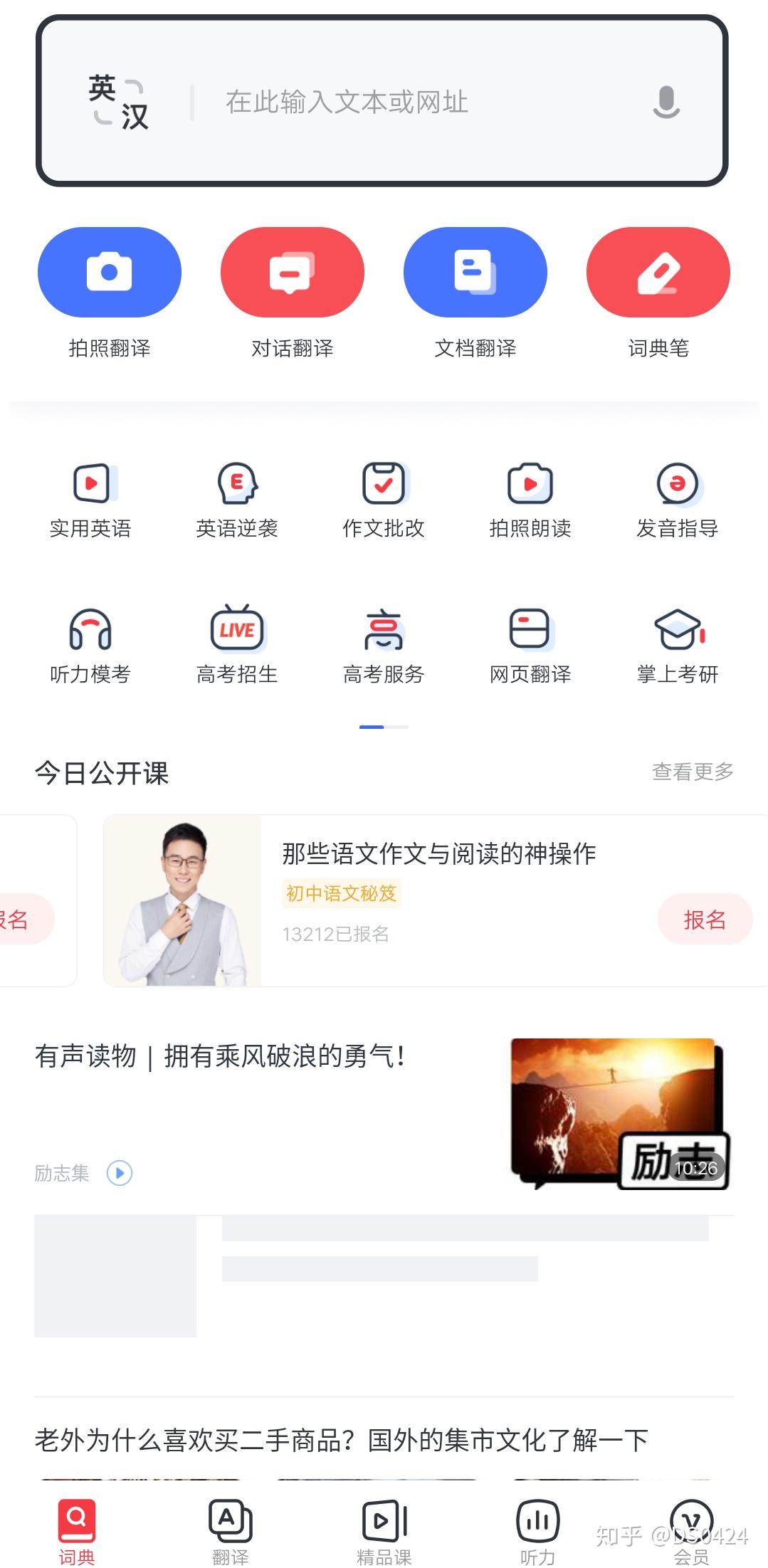
Task: Open 高考招生 live section
Action: click(x=237, y=646)
